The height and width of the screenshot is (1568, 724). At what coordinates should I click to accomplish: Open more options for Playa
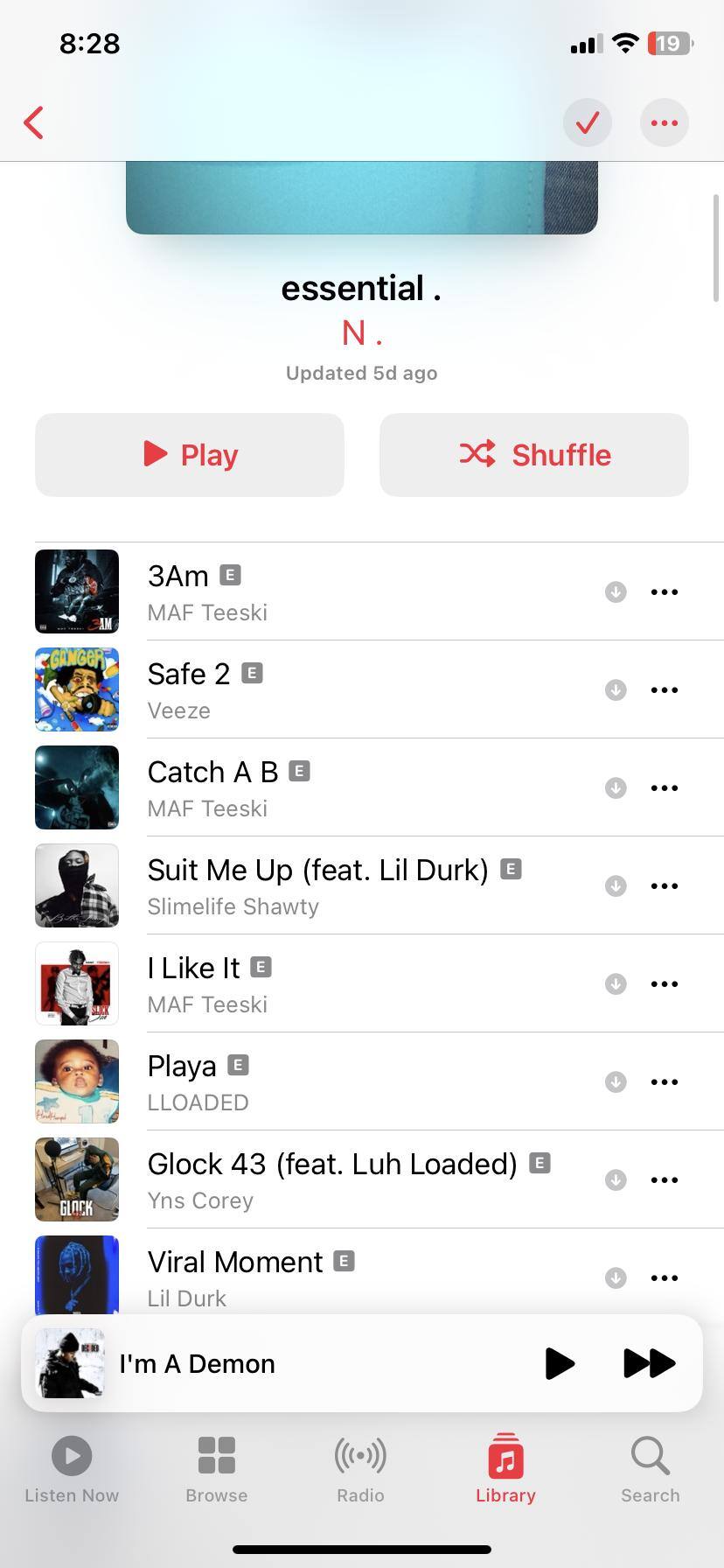pyautogui.click(x=665, y=1082)
